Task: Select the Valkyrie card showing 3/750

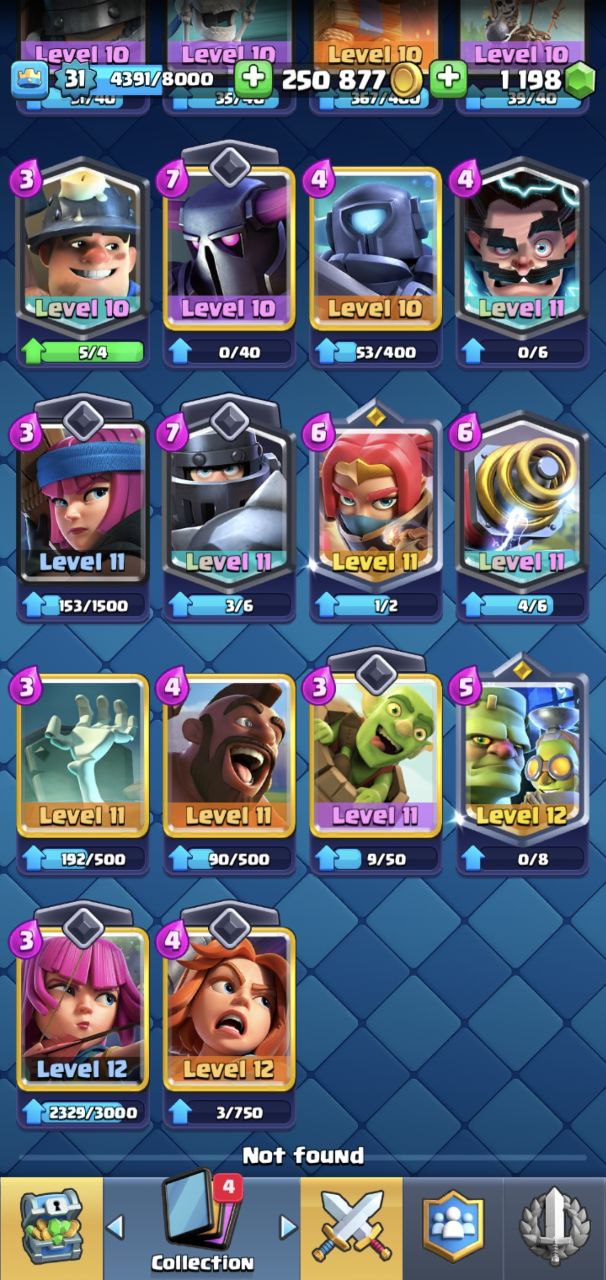Action: (230, 1017)
